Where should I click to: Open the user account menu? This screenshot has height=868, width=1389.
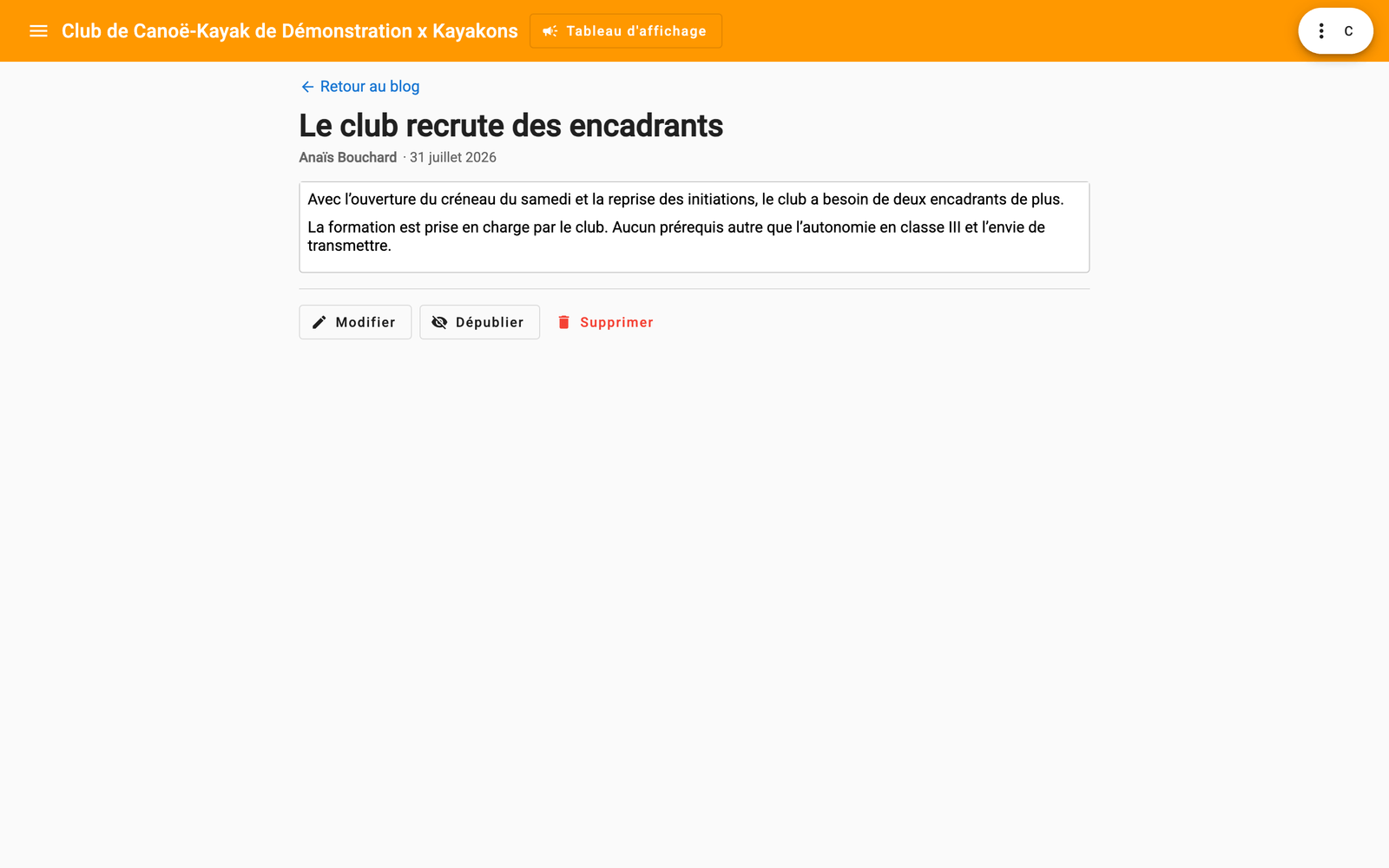click(1335, 31)
